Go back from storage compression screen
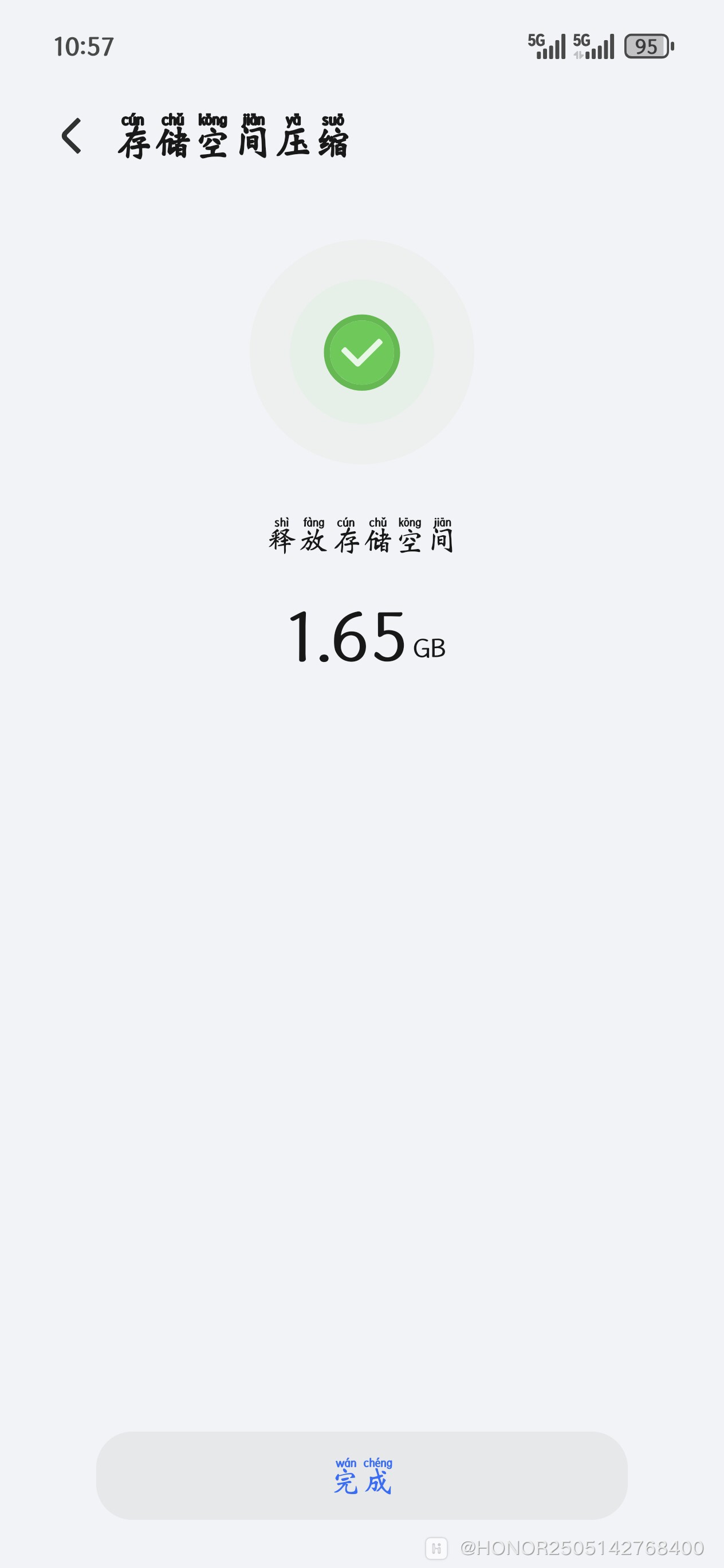The width and height of the screenshot is (724, 1568). coord(72,136)
